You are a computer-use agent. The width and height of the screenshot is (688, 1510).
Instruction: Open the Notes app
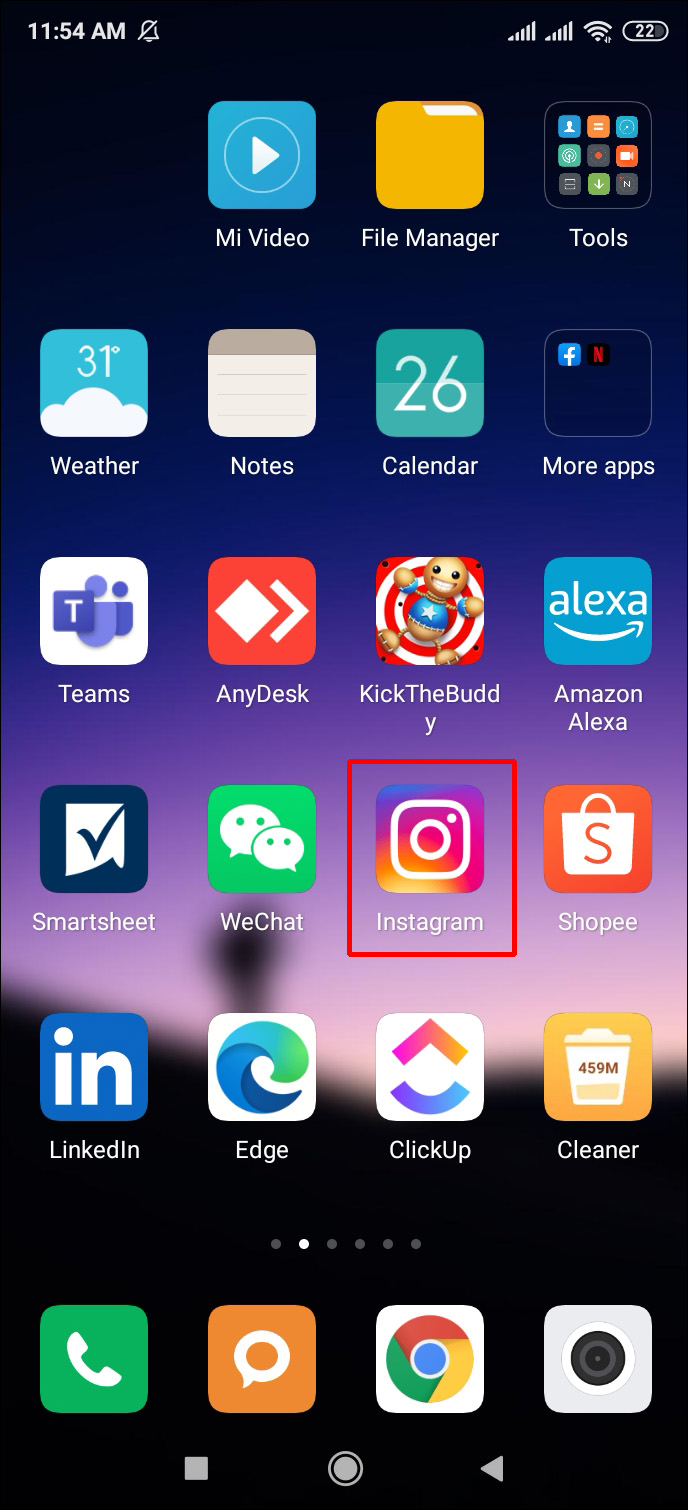coord(262,383)
